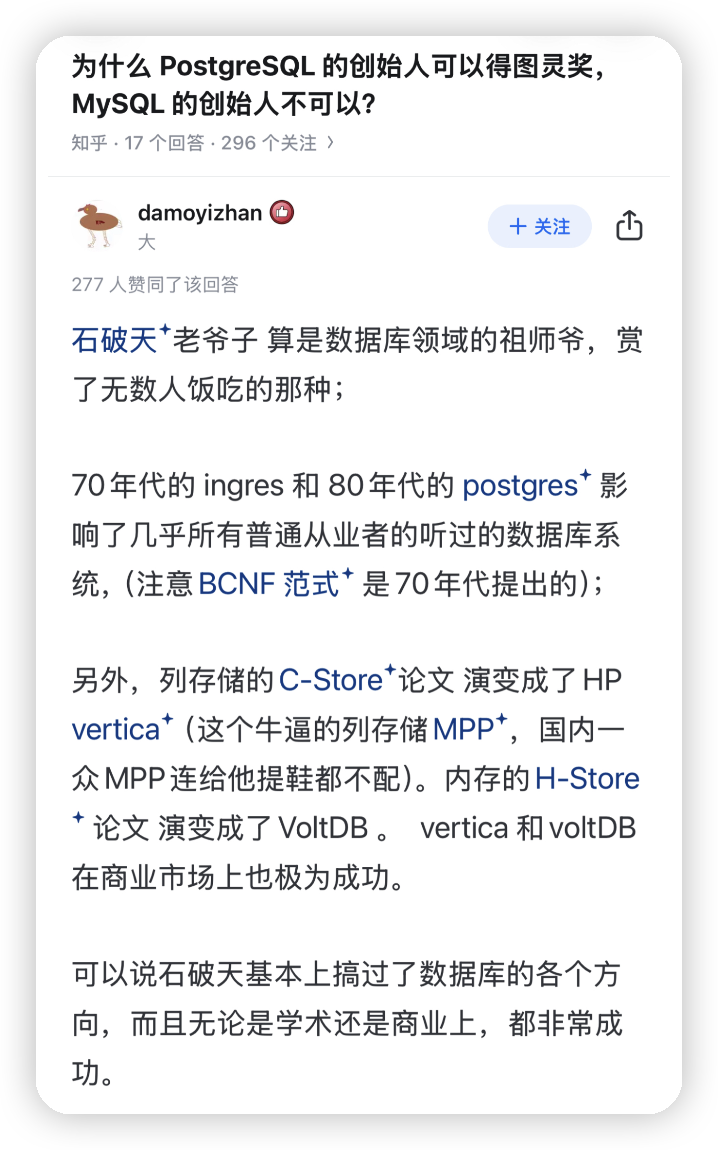Open the H-Store keyword link
This screenshot has height=1150, width=718.
point(587,779)
